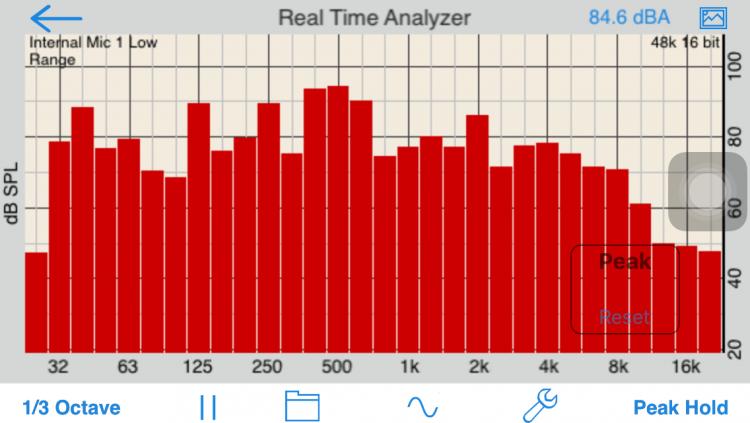Open the sine wave signal generator
The image size is (750, 423).
[x=422, y=407]
